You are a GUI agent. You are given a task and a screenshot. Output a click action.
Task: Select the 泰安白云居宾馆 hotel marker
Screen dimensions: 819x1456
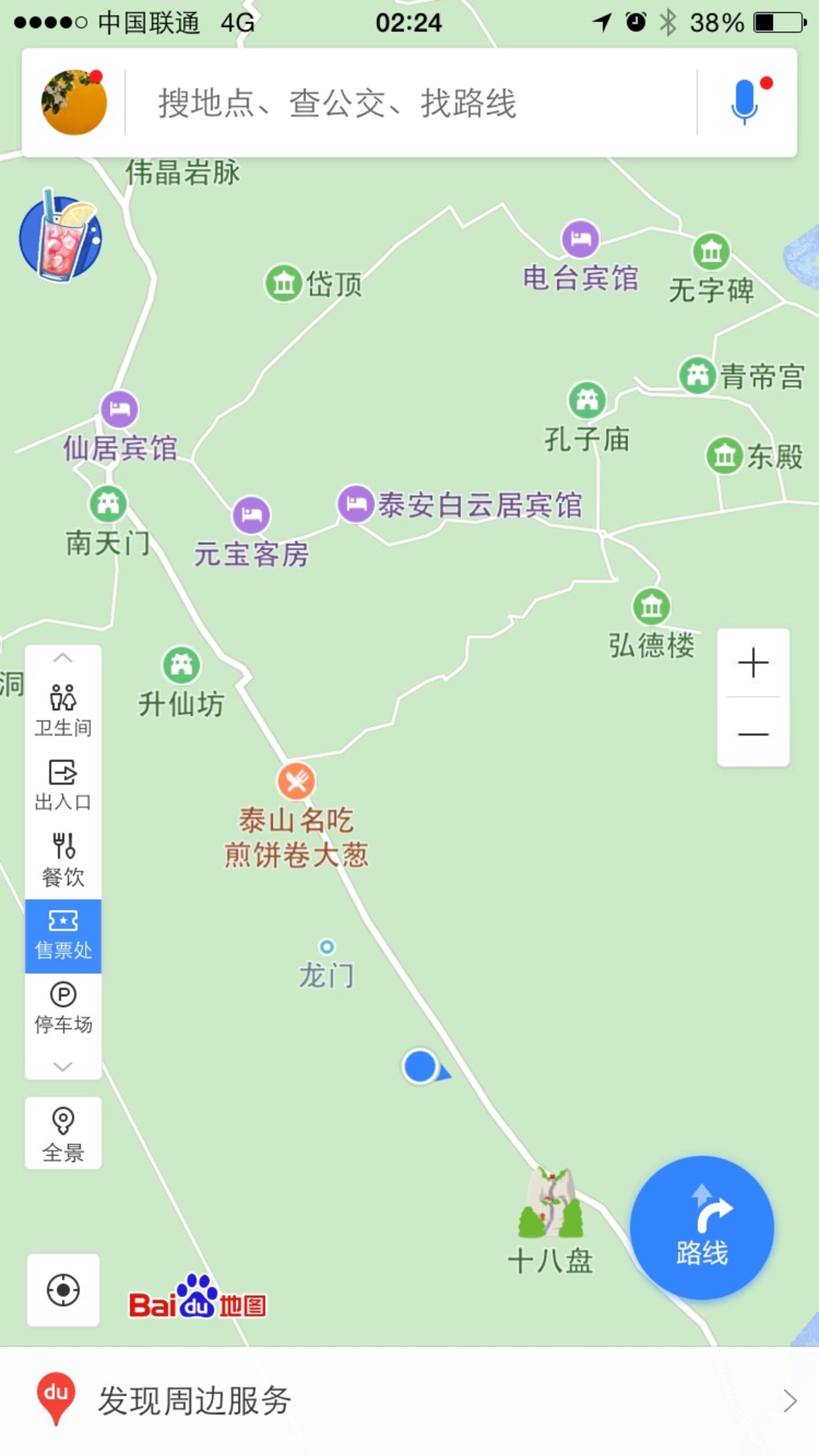pyautogui.click(x=357, y=503)
